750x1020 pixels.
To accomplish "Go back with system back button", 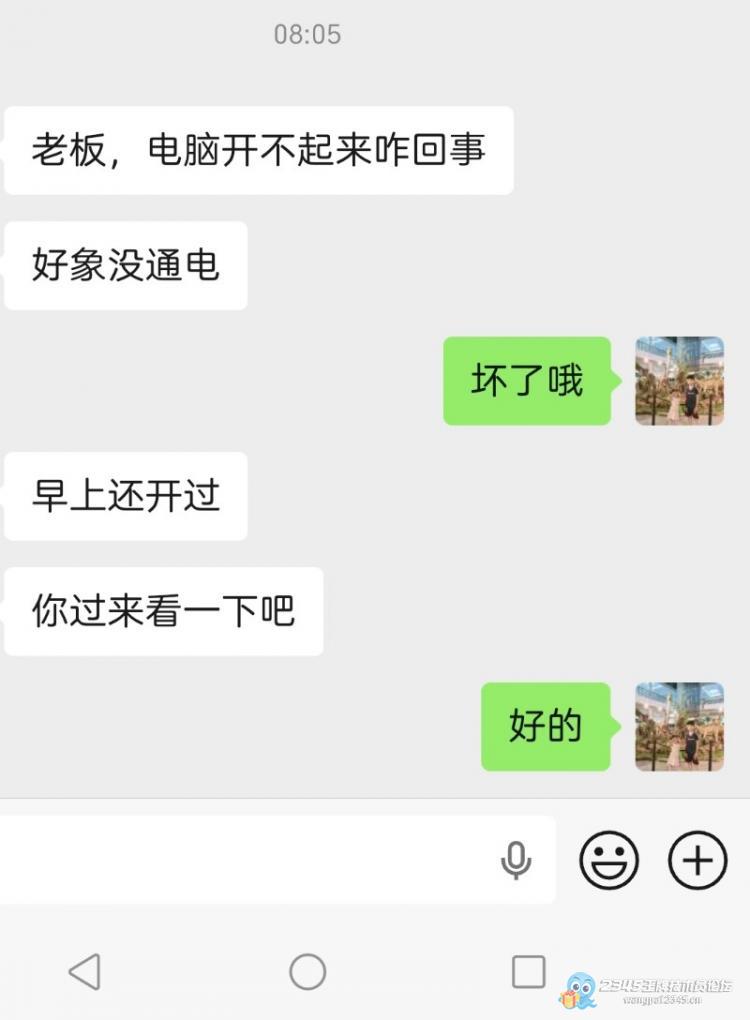I will tap(85, 971).
